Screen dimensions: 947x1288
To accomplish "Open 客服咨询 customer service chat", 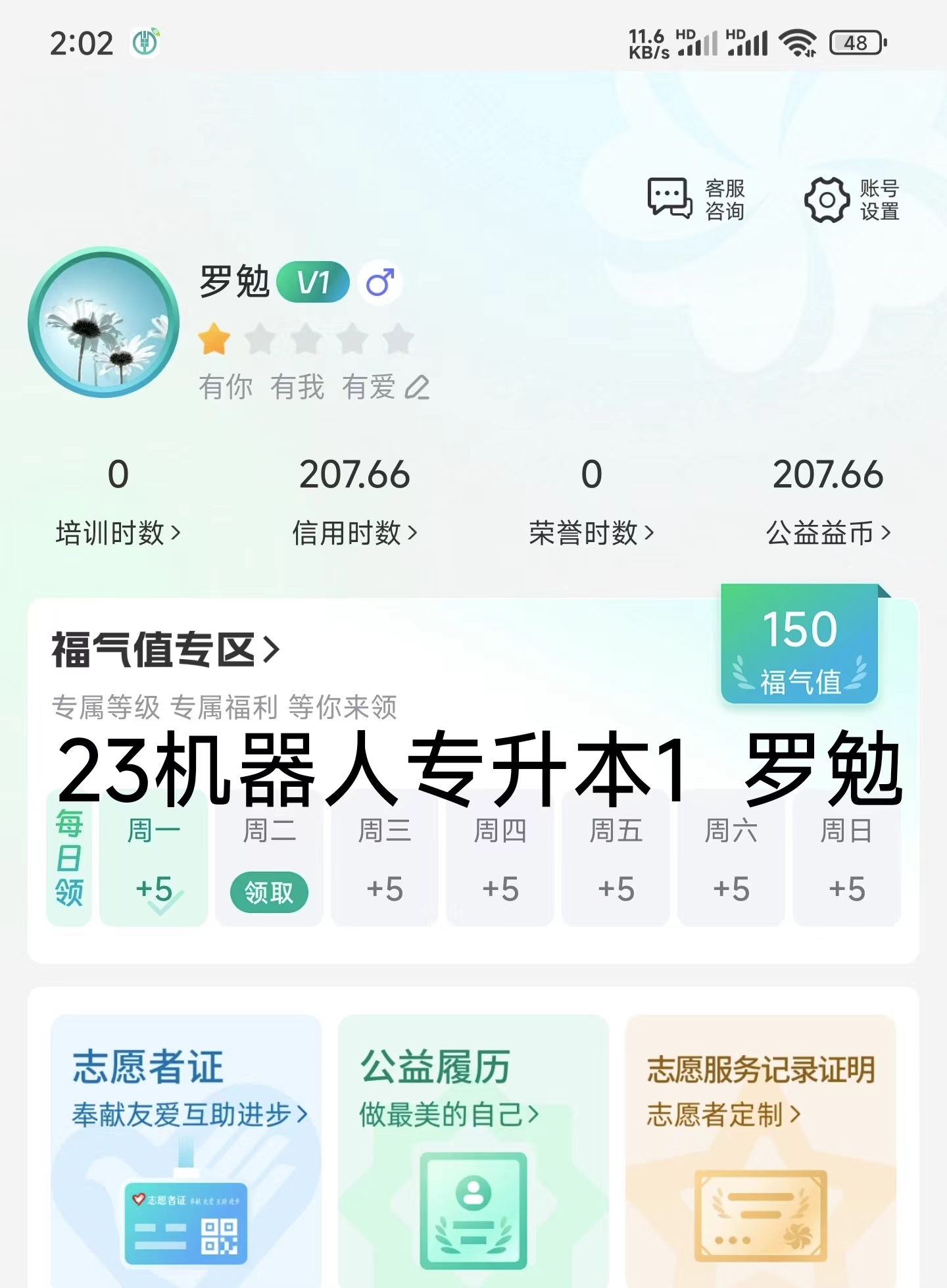I will pos(696,199).
